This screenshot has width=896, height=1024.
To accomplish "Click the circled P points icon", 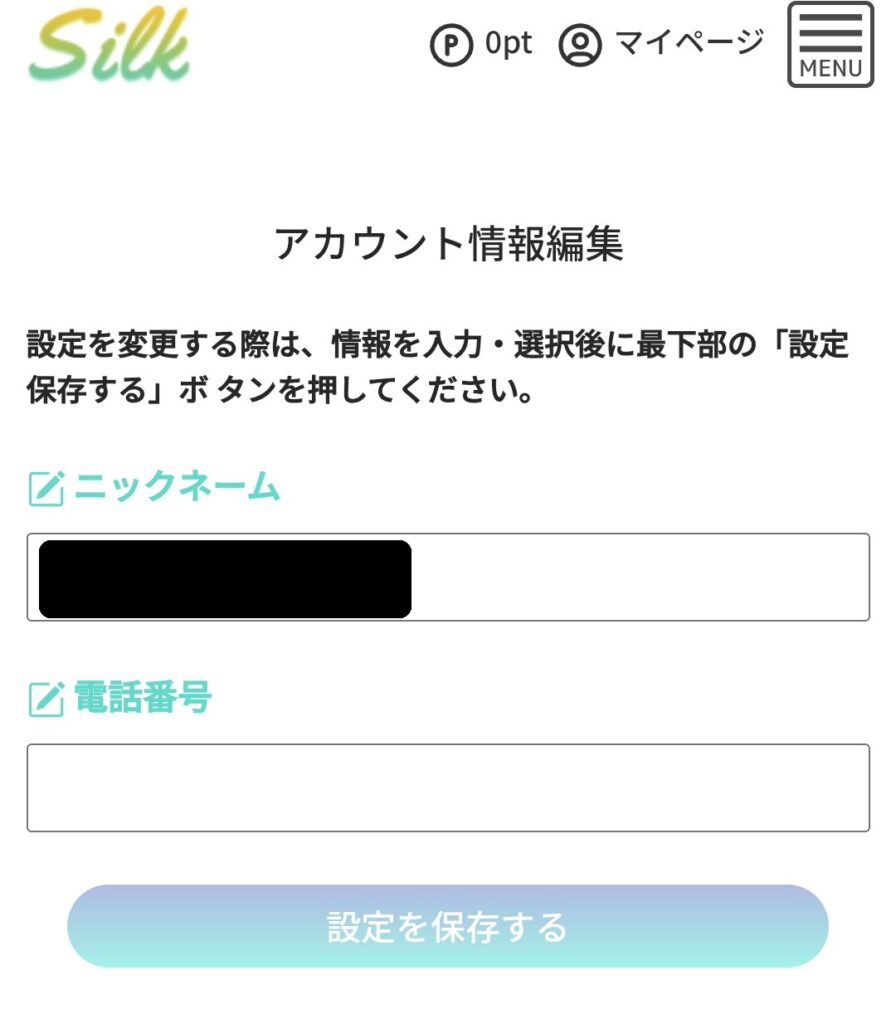I will 452,43.
